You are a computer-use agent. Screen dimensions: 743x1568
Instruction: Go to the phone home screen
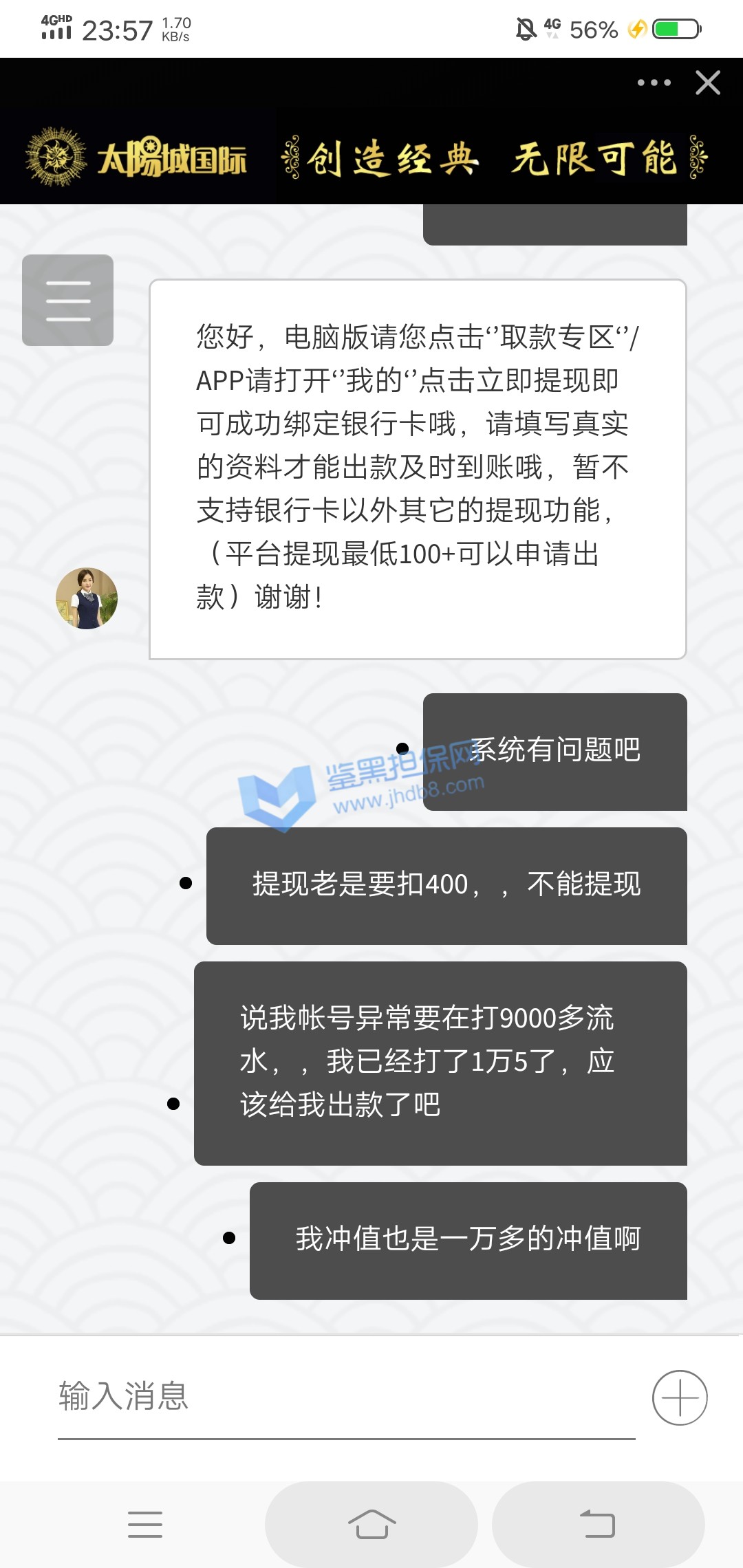click(371, 1525)
